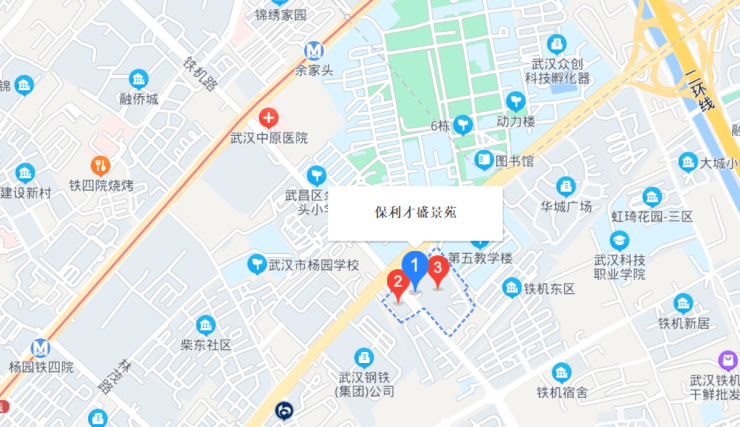Tap the 杨园铁四院 metro station icon
The image size is (740, 427).
click(40, 347)
